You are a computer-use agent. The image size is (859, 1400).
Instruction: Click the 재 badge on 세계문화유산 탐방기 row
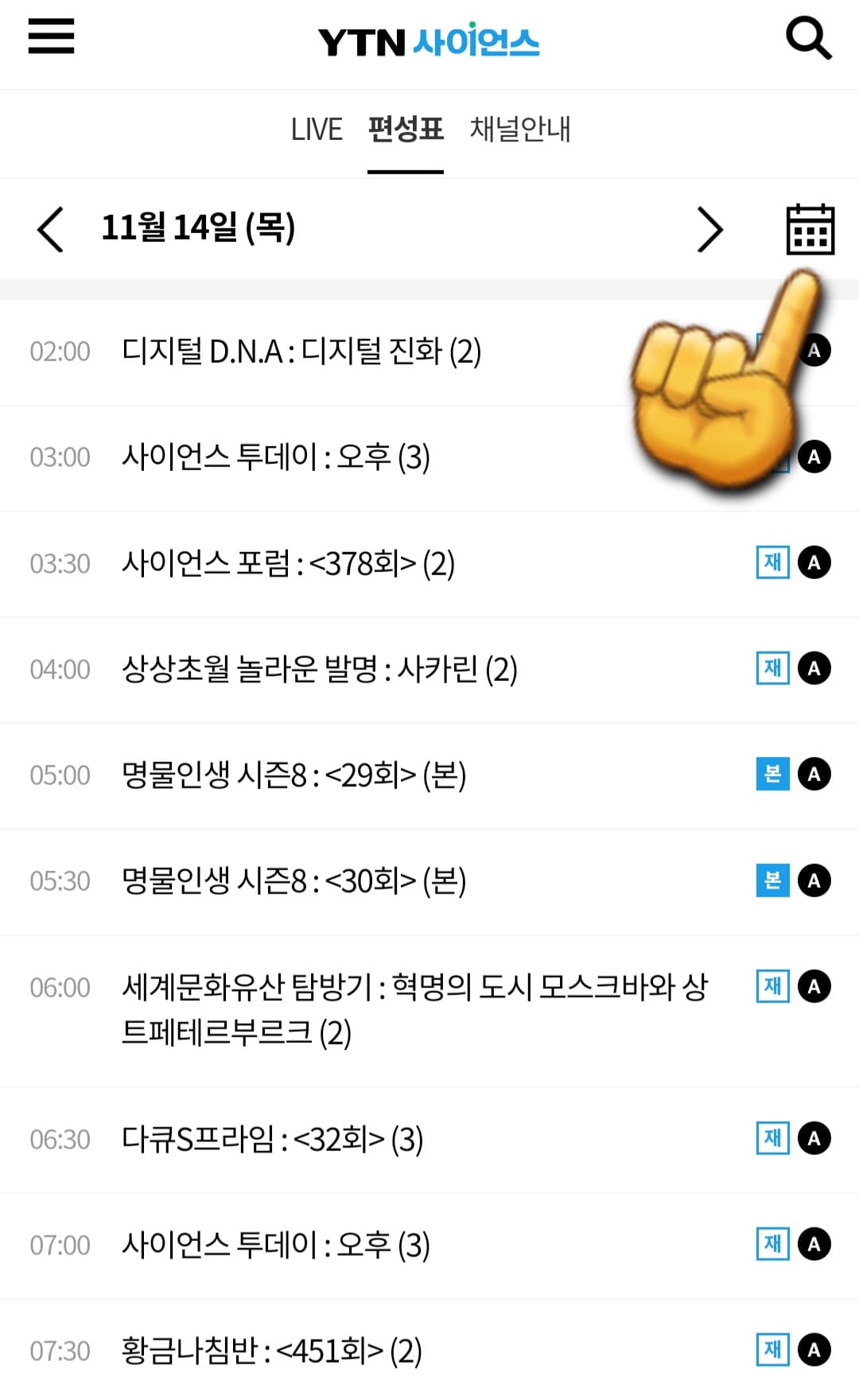click(x=772, y=987)
